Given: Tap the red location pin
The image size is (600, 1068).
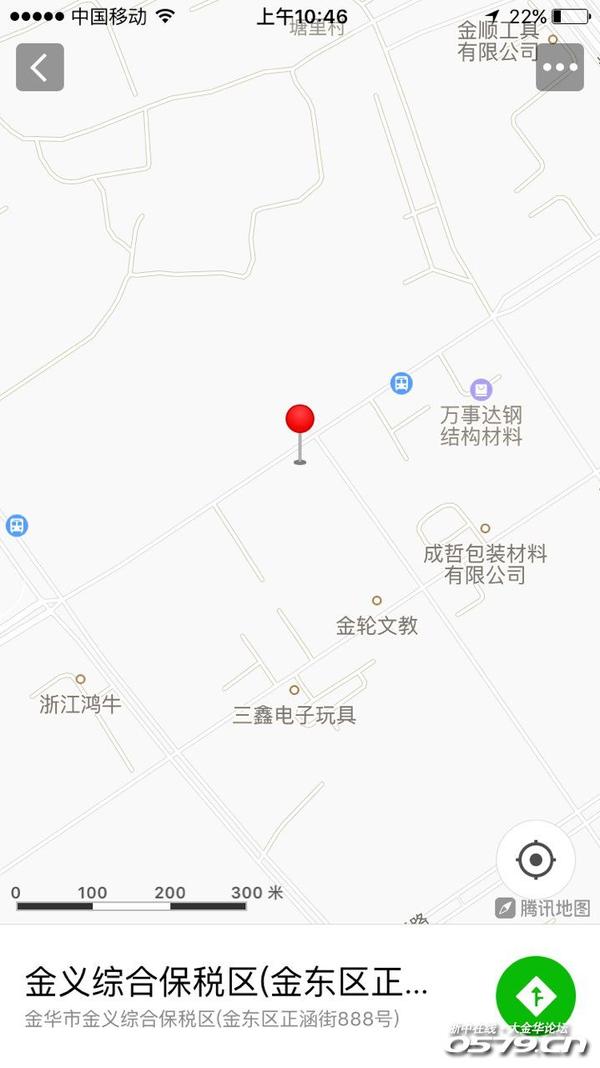Looking at the screenshot, I should coord(300,421).
